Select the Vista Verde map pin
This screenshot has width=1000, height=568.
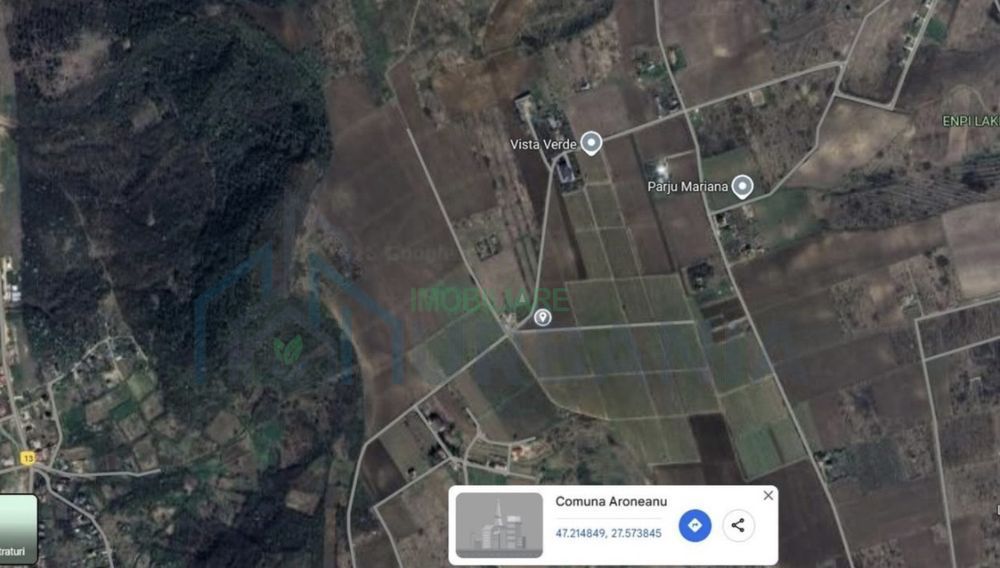pos(592,143)
